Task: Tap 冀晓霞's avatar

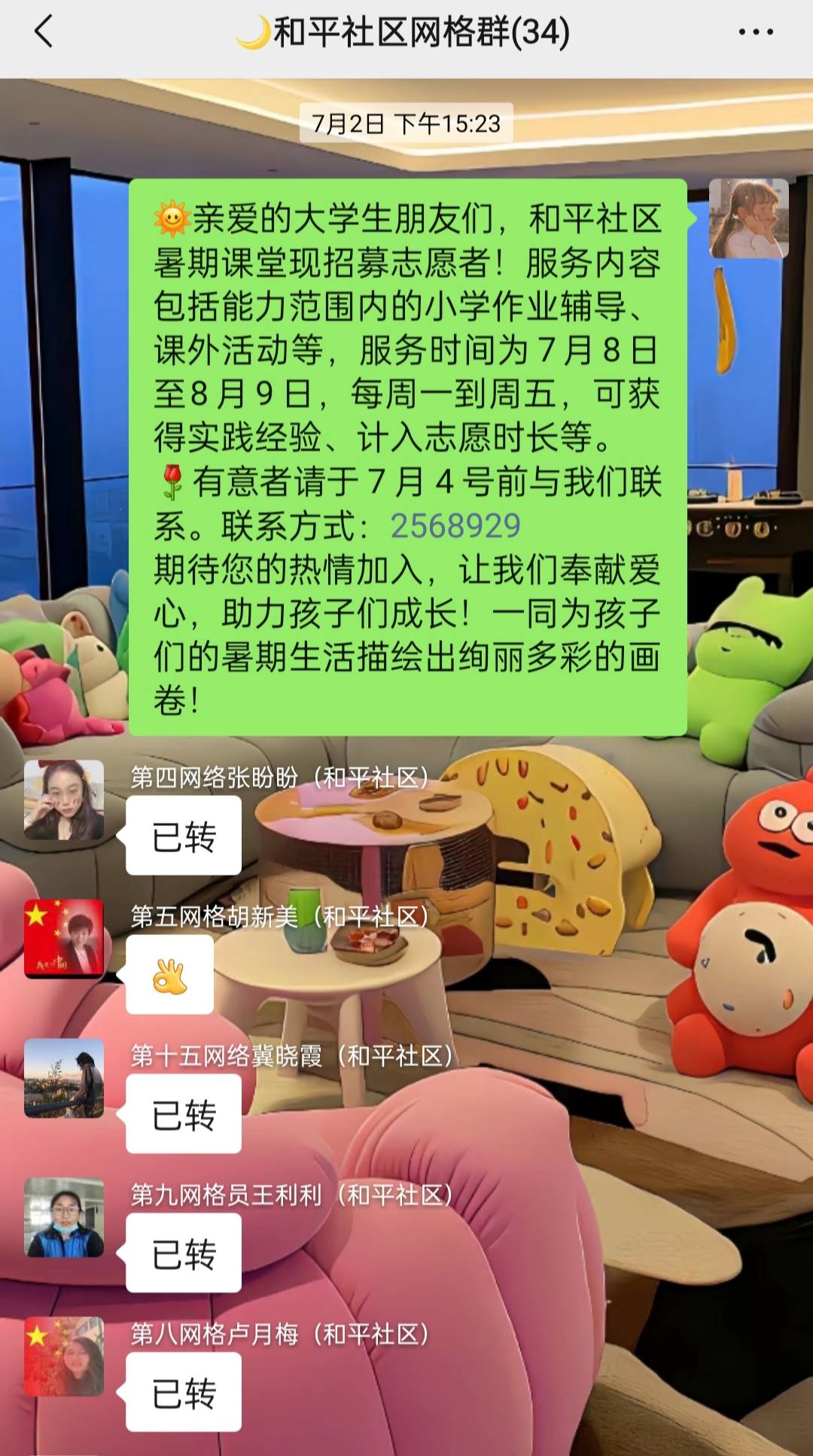Action: 64,1078
